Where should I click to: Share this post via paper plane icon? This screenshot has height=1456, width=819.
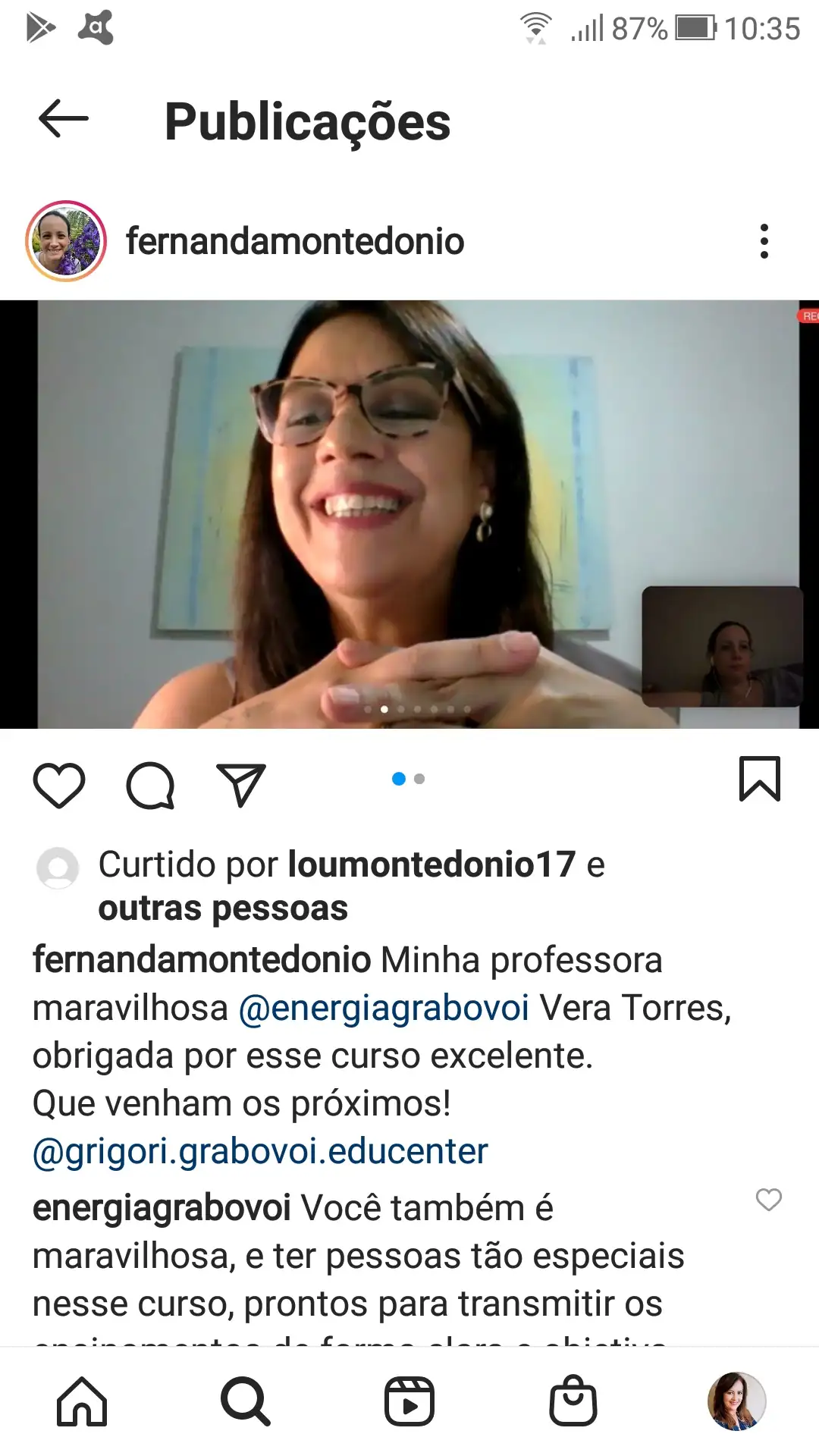(x=241, y=785)
